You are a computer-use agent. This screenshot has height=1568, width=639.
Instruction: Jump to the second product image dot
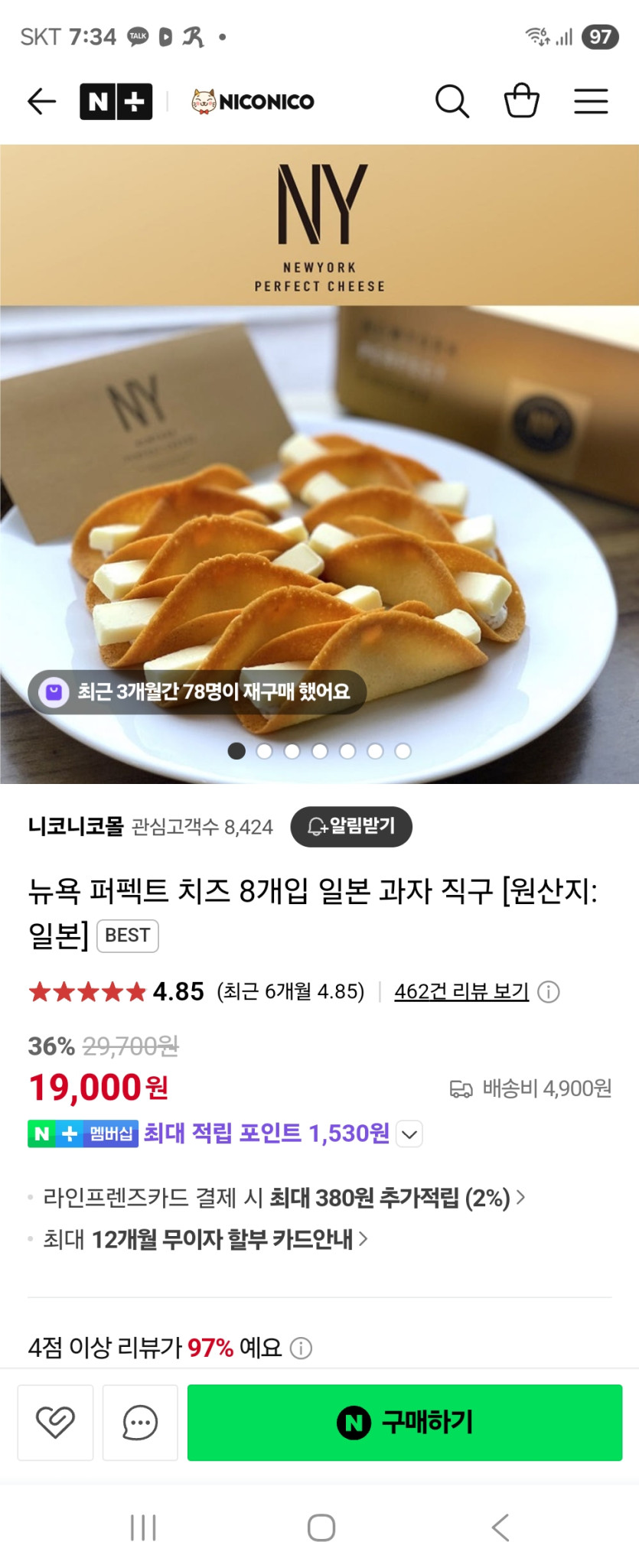265,751
